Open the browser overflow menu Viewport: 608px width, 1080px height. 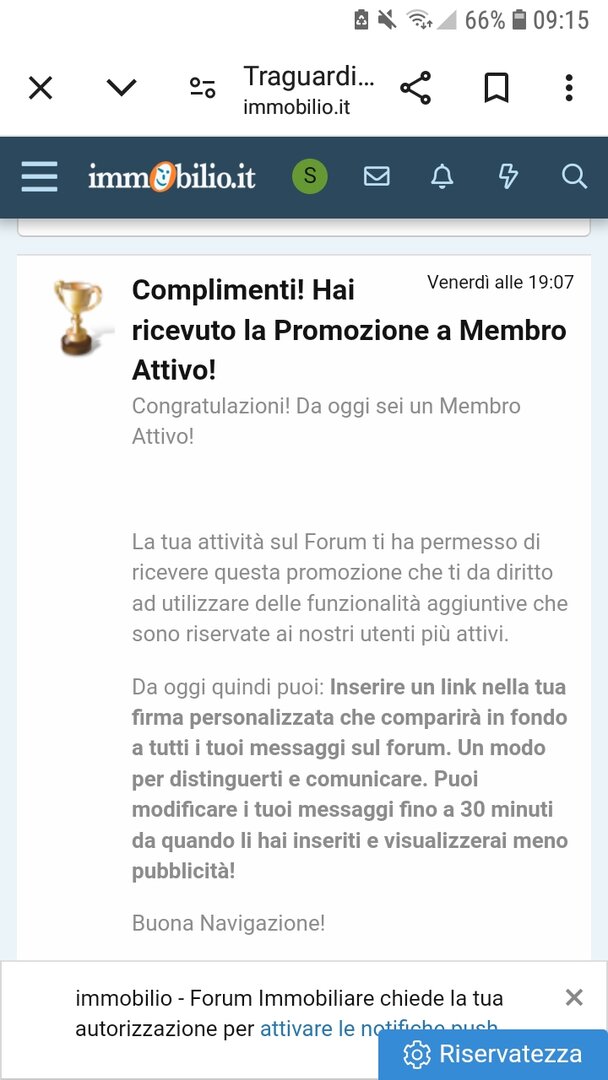[569, 88]
